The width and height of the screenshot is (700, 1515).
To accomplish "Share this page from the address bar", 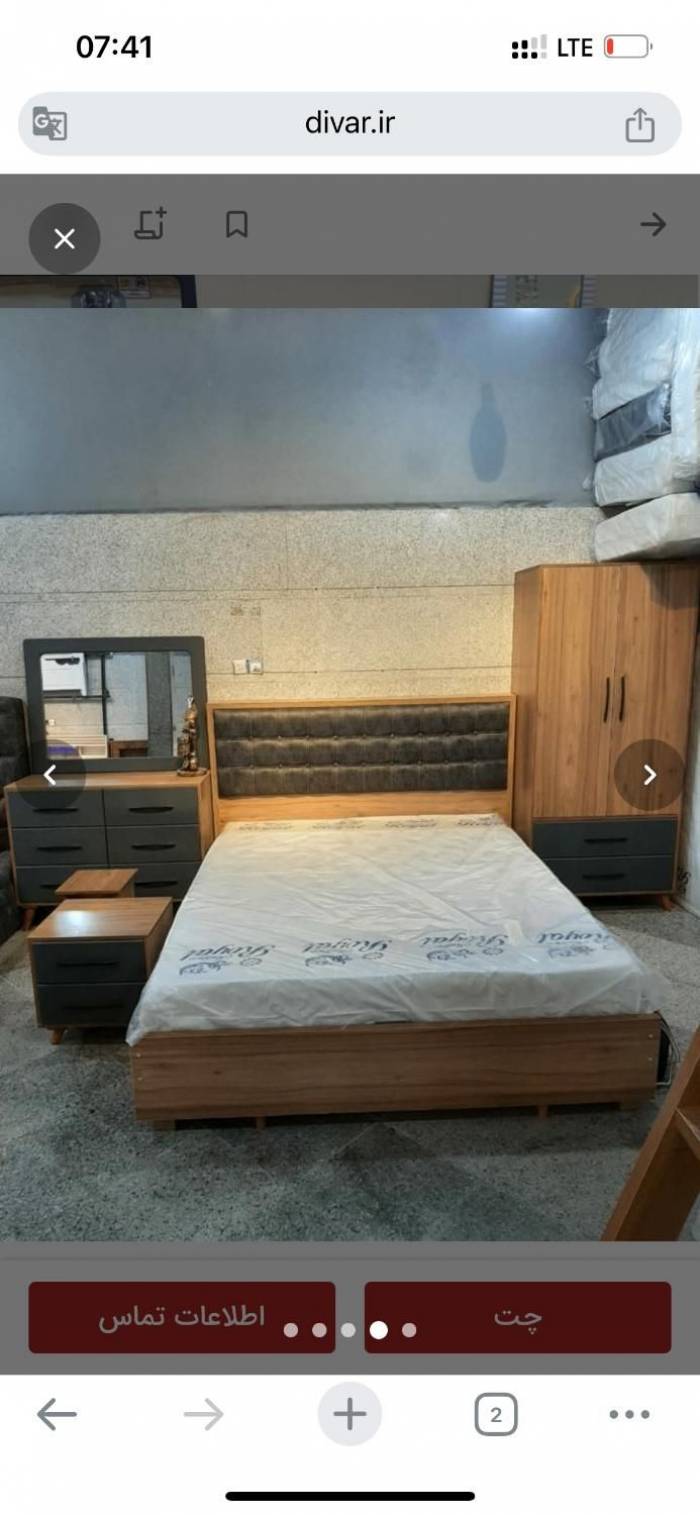I will [639, 125].
